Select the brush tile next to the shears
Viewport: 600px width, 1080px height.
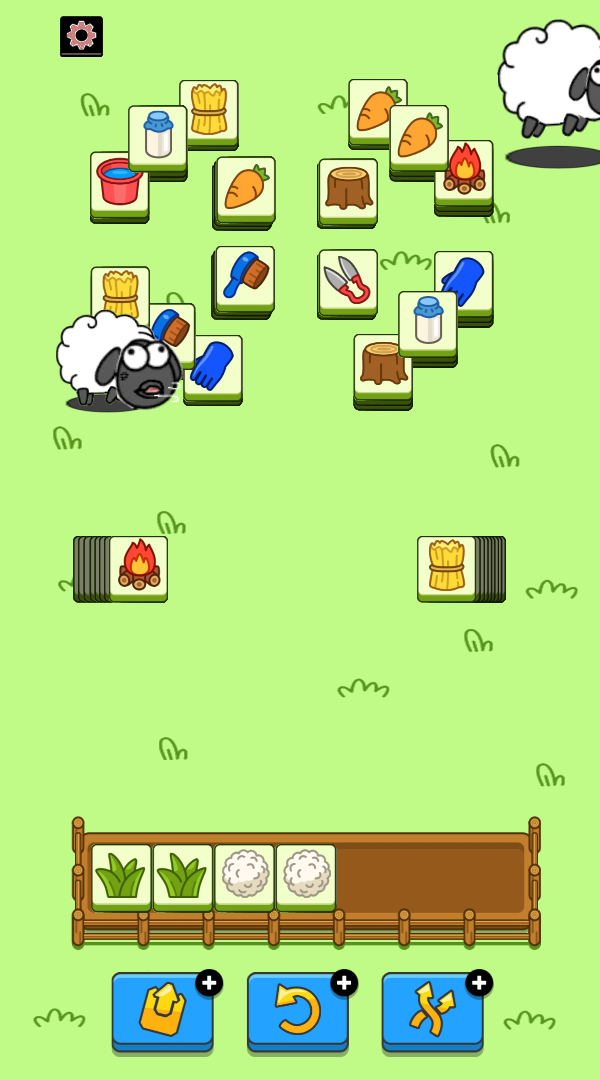245,277
